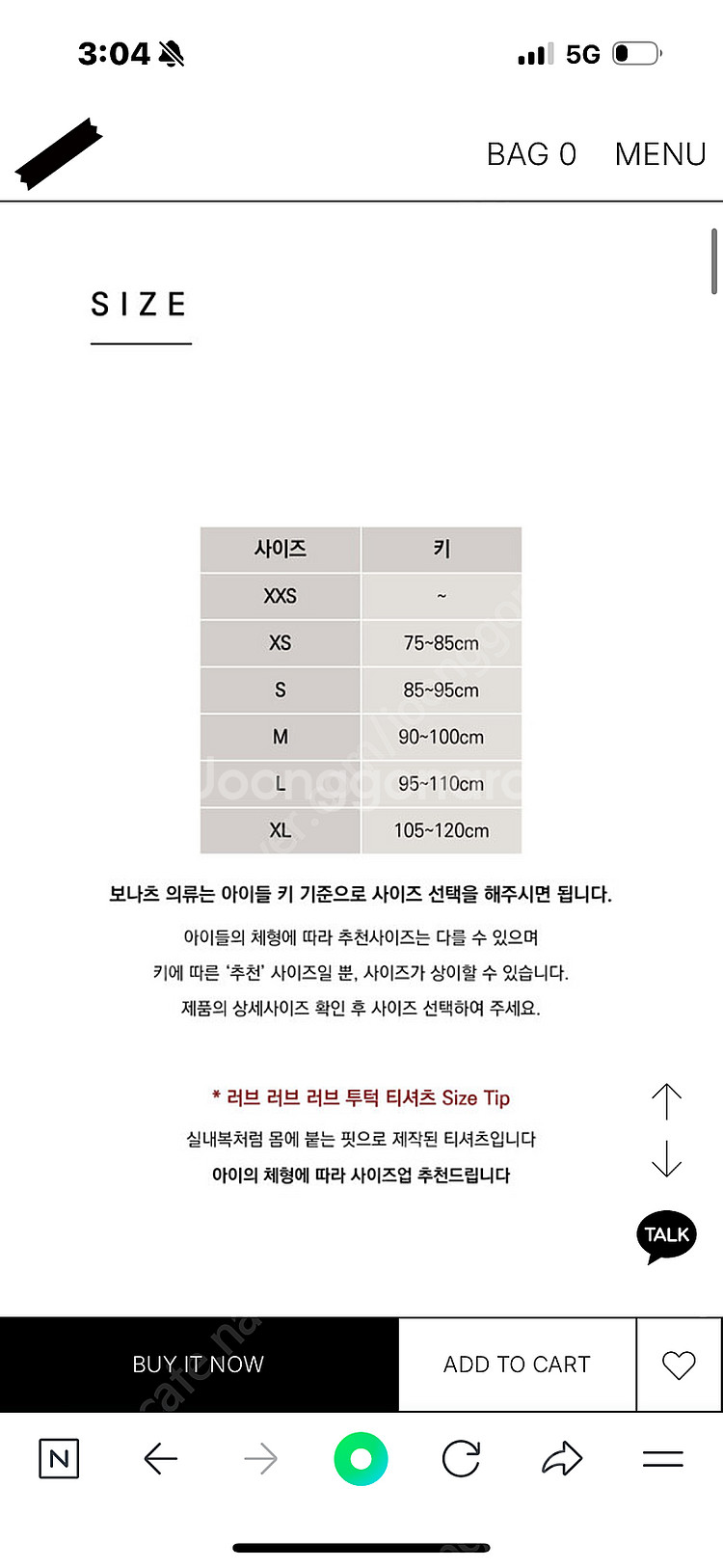Screen dimensions: 723x1568
Task: Go back in the browser
Action: click(x=160, y=1459)
